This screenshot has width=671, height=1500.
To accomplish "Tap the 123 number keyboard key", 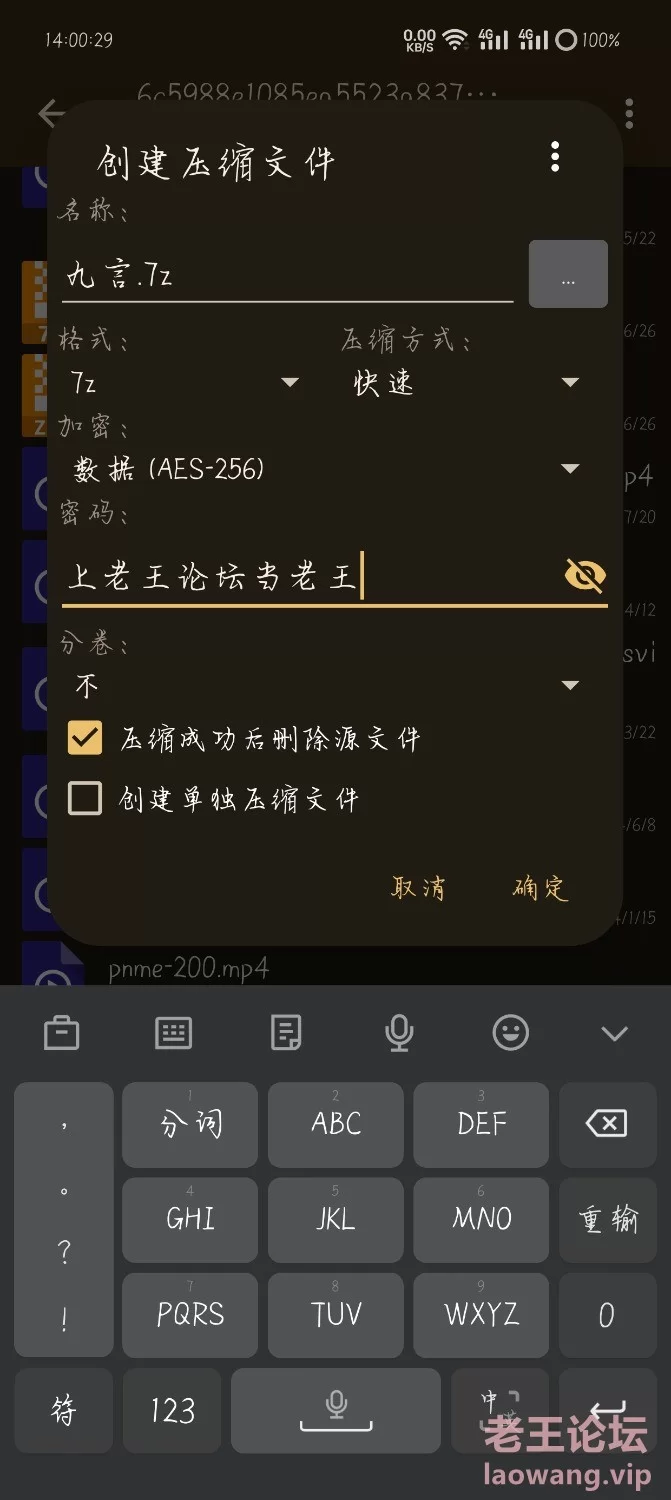I will pyautogui.click(x=172, y=1410).
